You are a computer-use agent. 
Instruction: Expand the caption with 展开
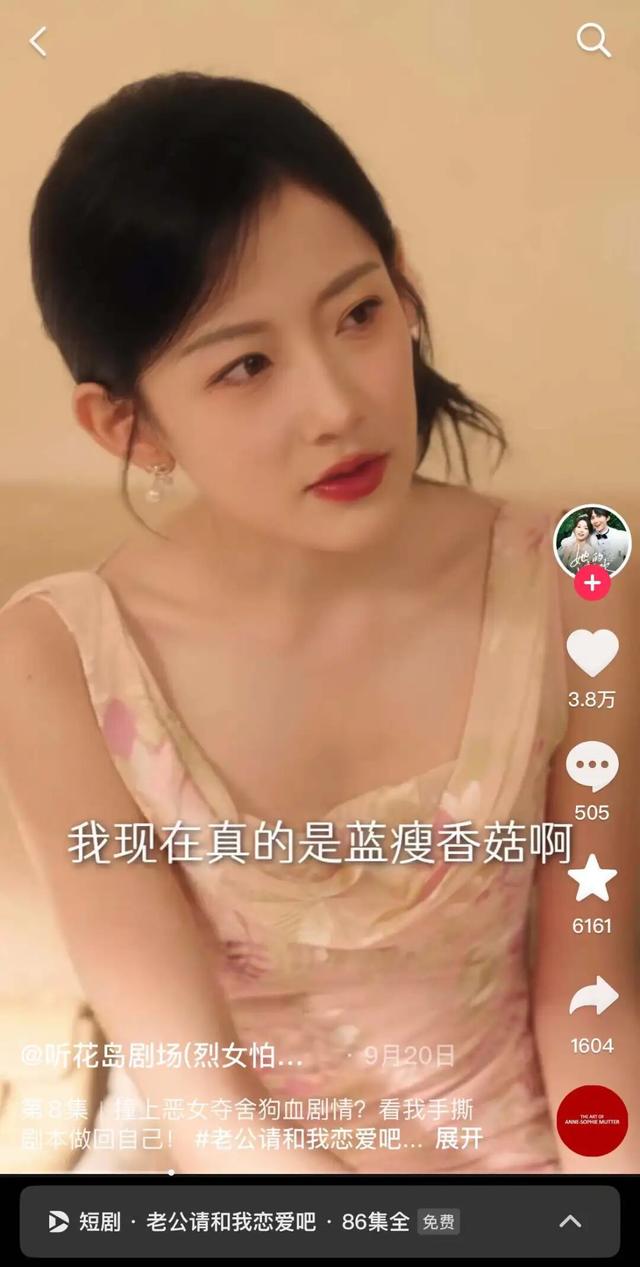click(x=460, y=1139)
